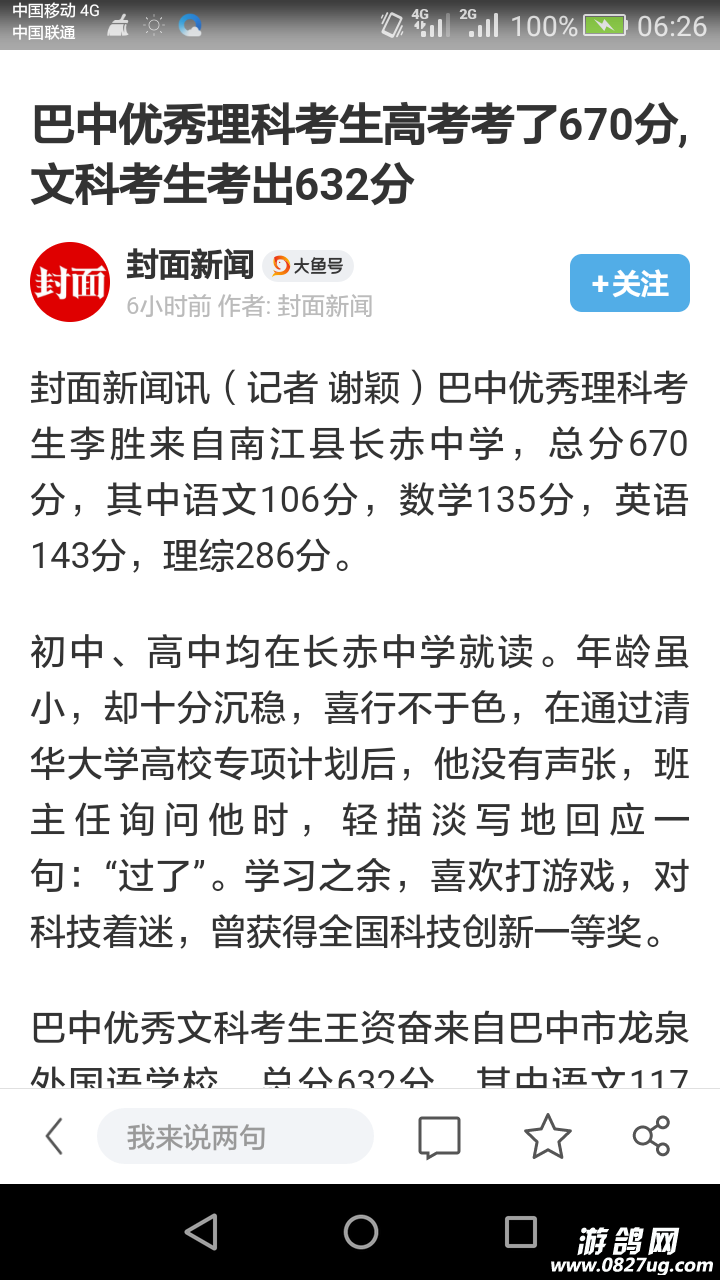Share this article

(x=651, y=1137)
